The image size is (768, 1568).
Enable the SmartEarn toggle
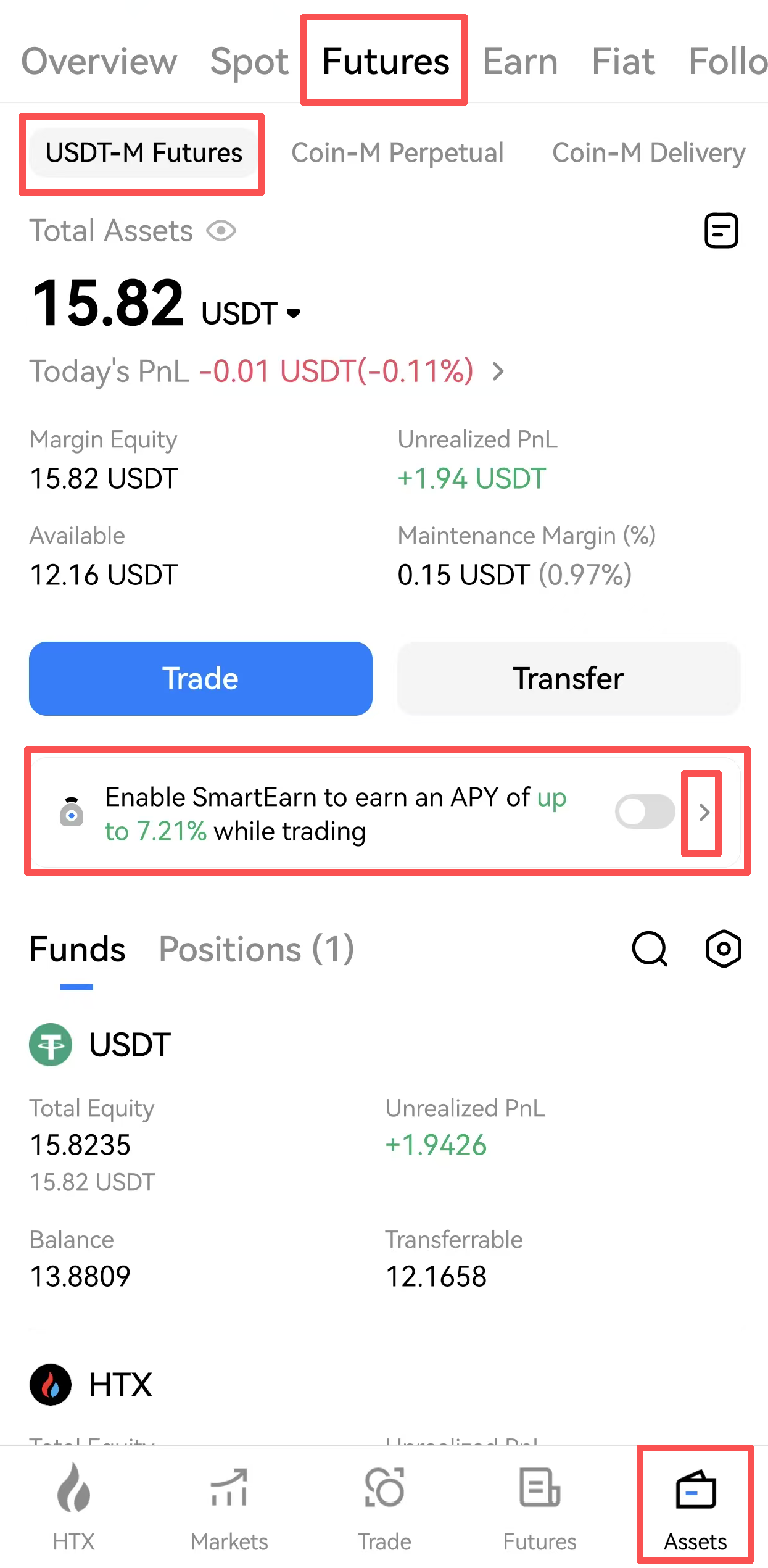click(645, 812)
